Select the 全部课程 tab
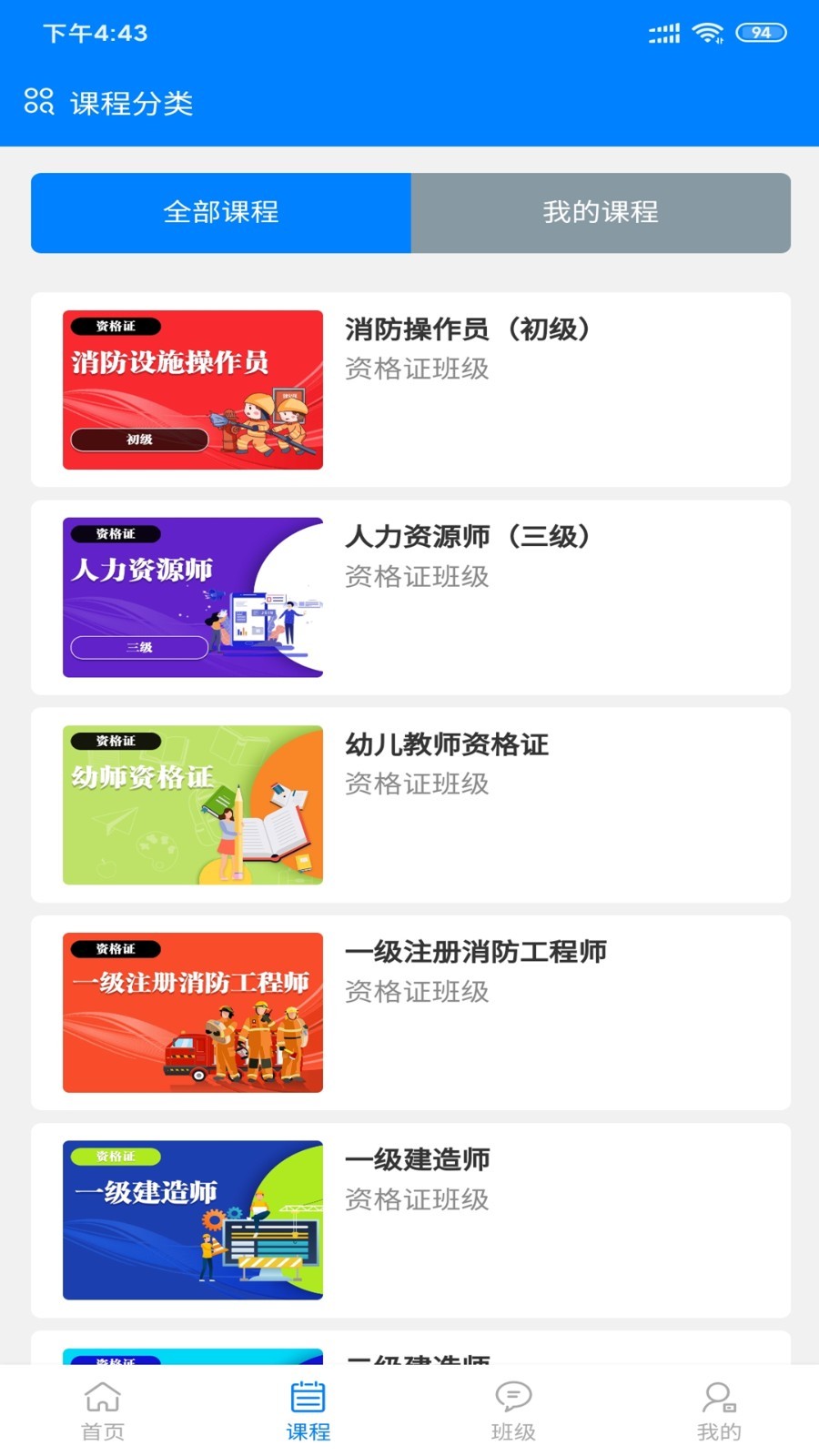Screen dimensions: 819x1456 click(x=219, y=213)
